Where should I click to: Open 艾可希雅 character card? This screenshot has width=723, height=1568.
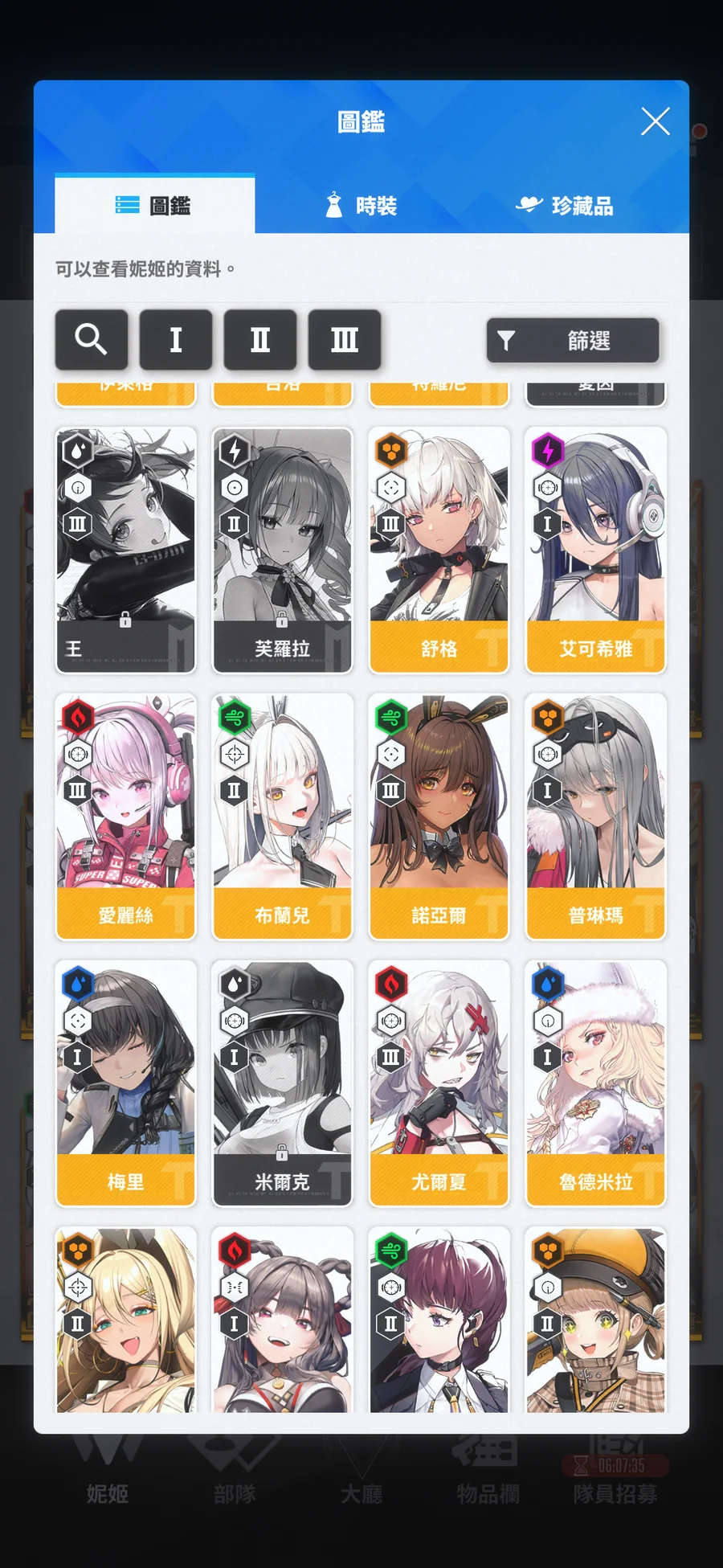595,551
